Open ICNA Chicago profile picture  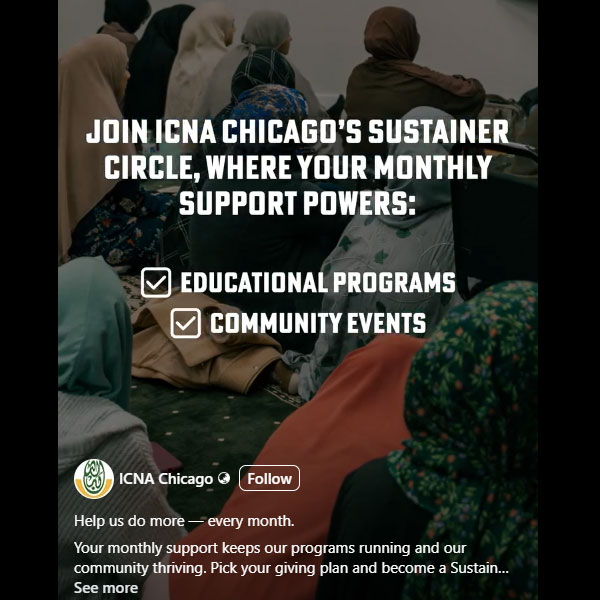pos(93,479)
